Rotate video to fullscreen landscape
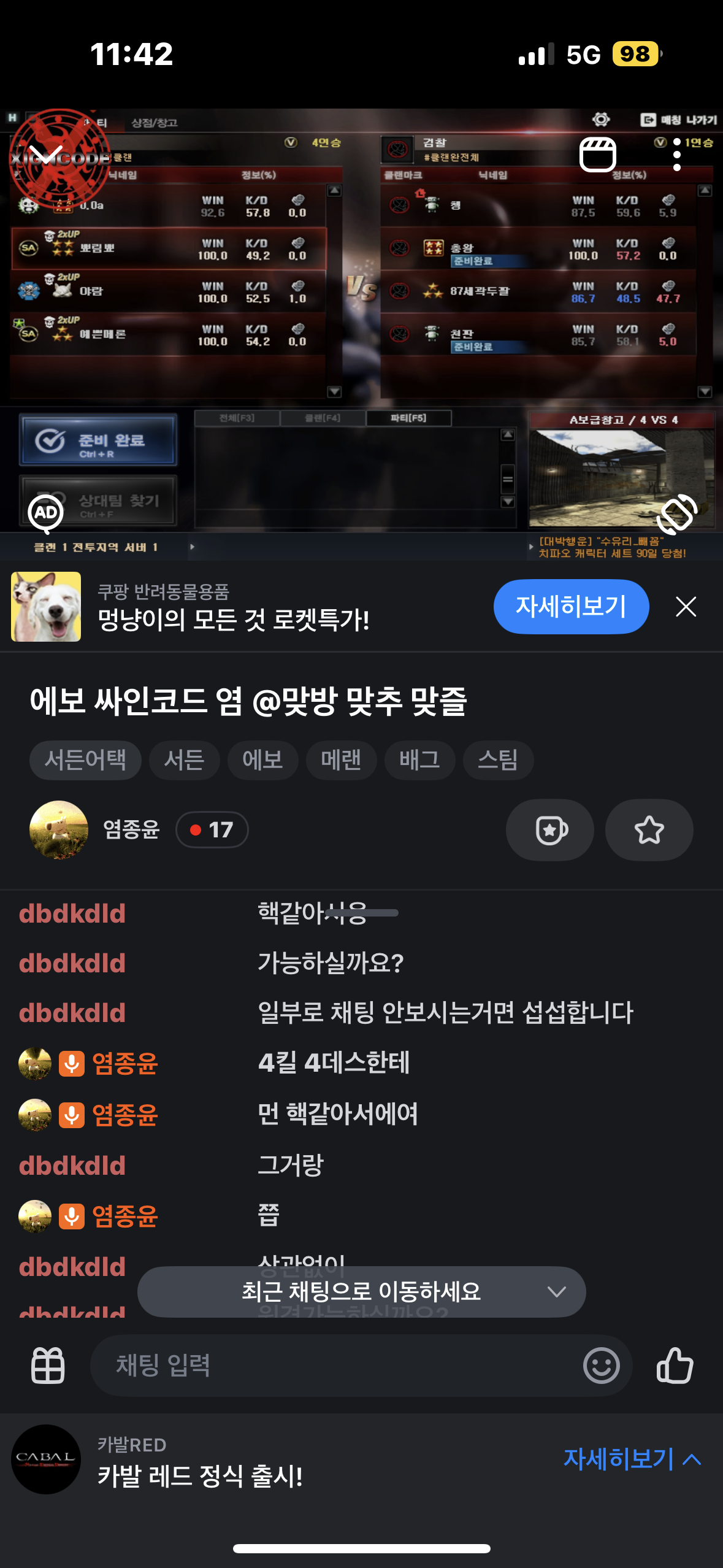Image resolution: width=723 pixels, height=1568 pixels. pos(677,514)
